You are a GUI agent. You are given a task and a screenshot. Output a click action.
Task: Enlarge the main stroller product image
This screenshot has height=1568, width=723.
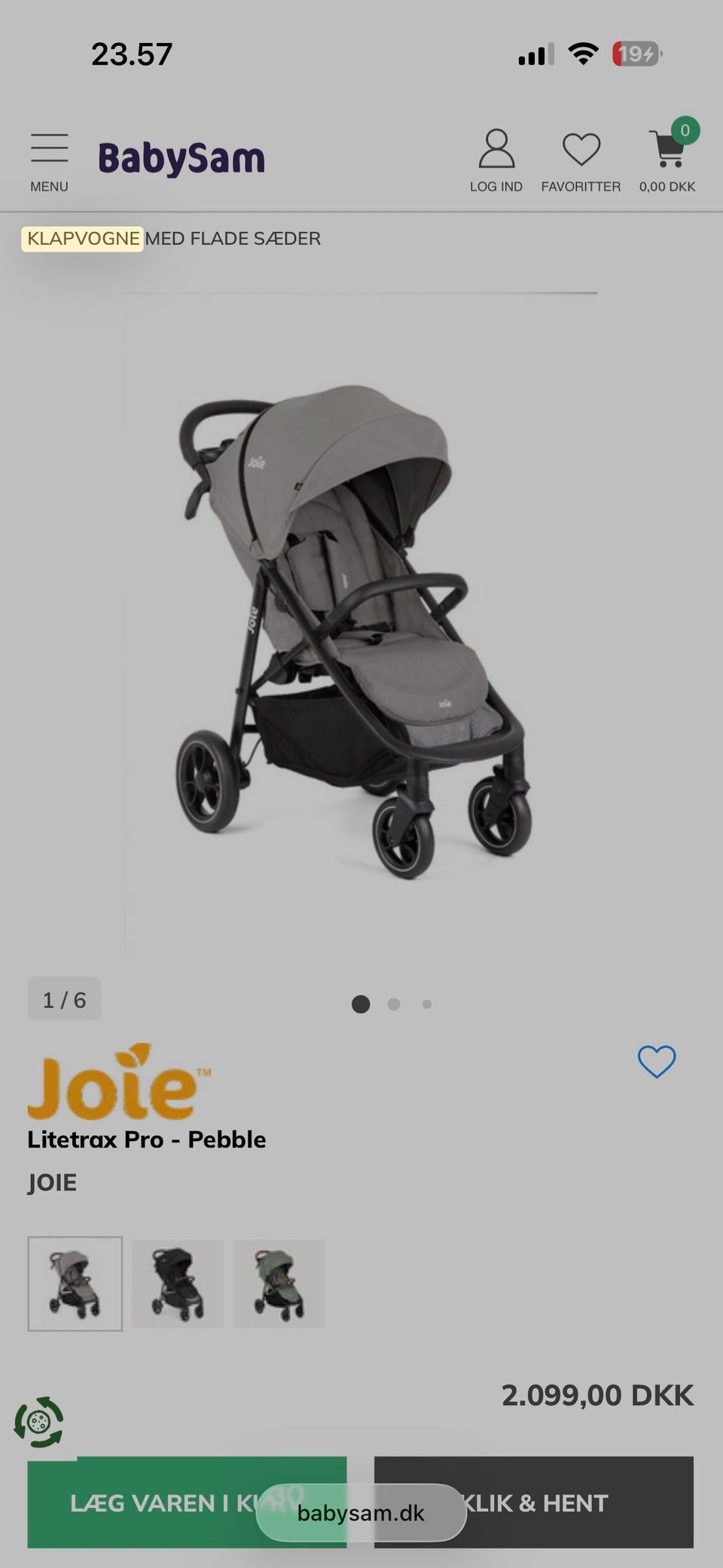tap(360, 625)
